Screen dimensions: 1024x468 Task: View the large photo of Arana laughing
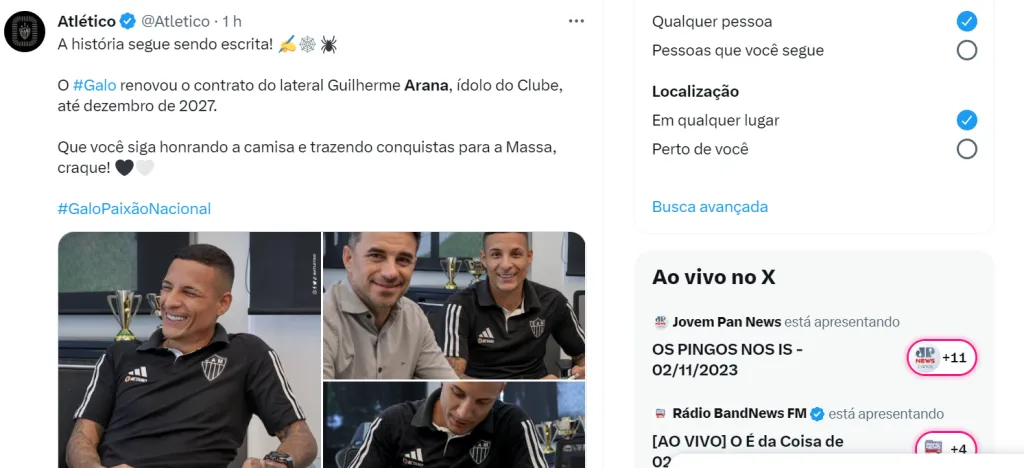(x=189, y=350)
